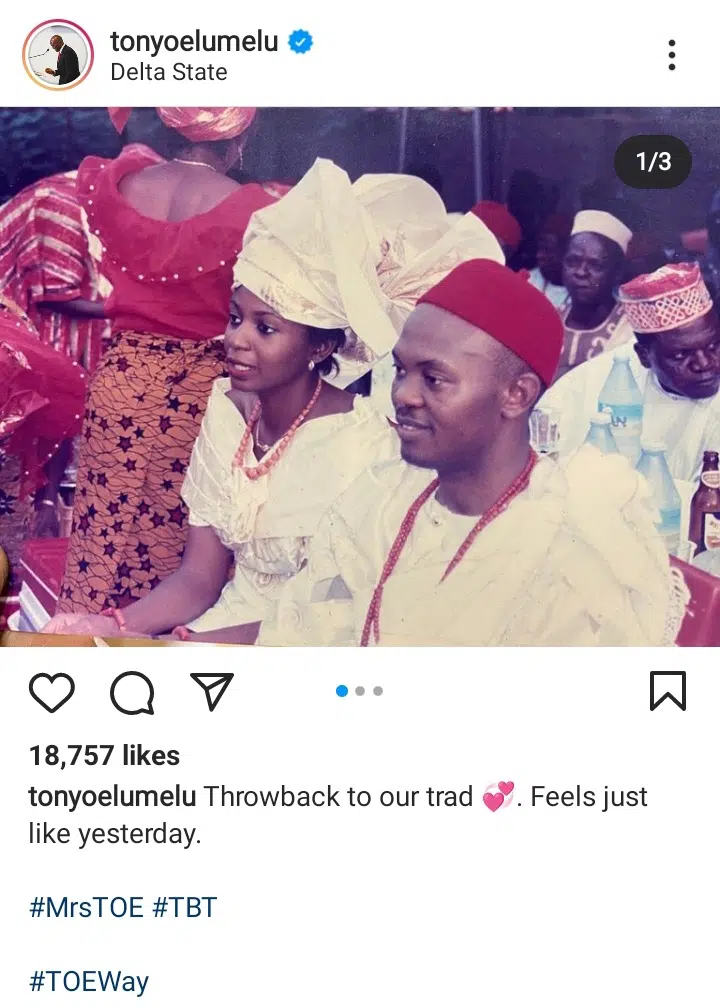Like tonyoelumelu's post with the heart icon

click(52, 692)
